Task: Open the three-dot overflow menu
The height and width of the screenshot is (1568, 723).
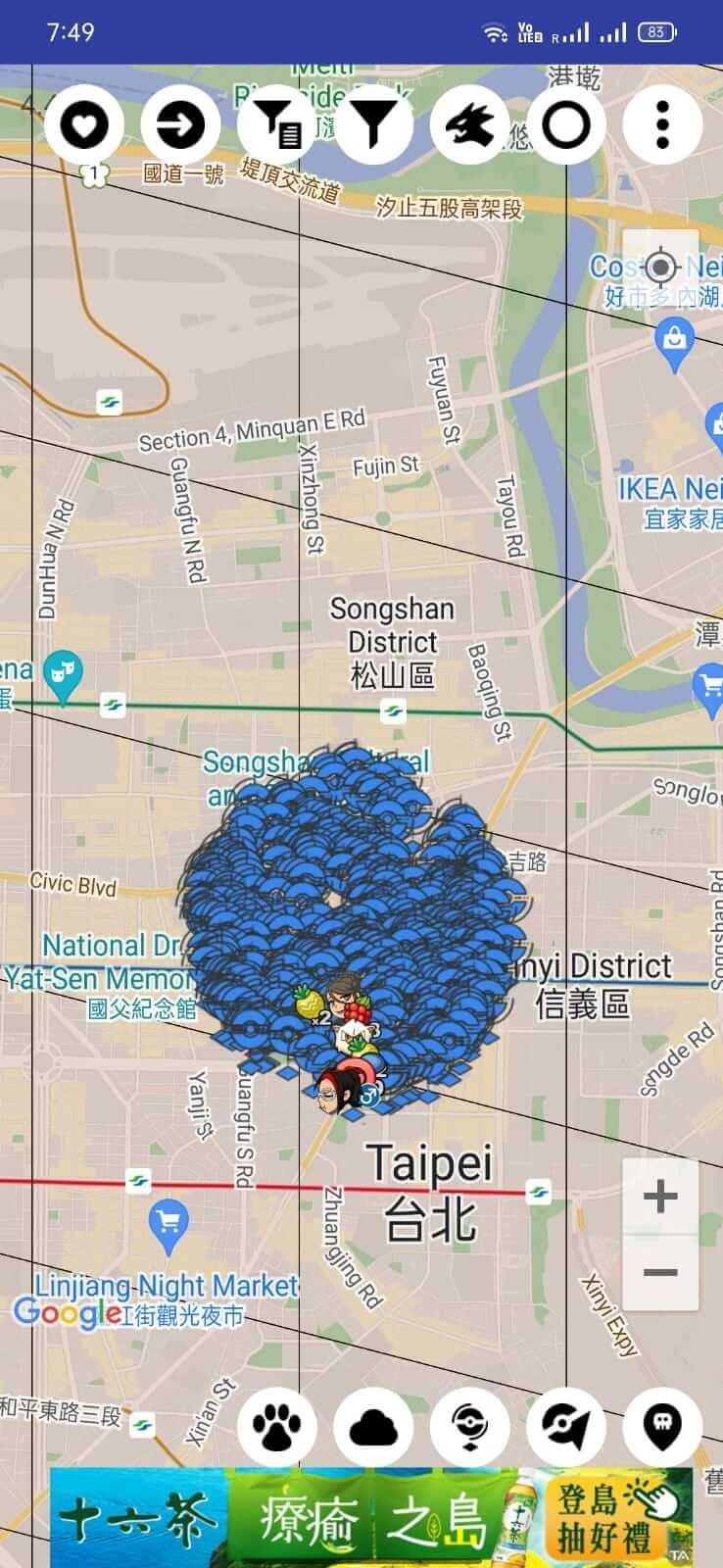Action: (x=662, y=125)
